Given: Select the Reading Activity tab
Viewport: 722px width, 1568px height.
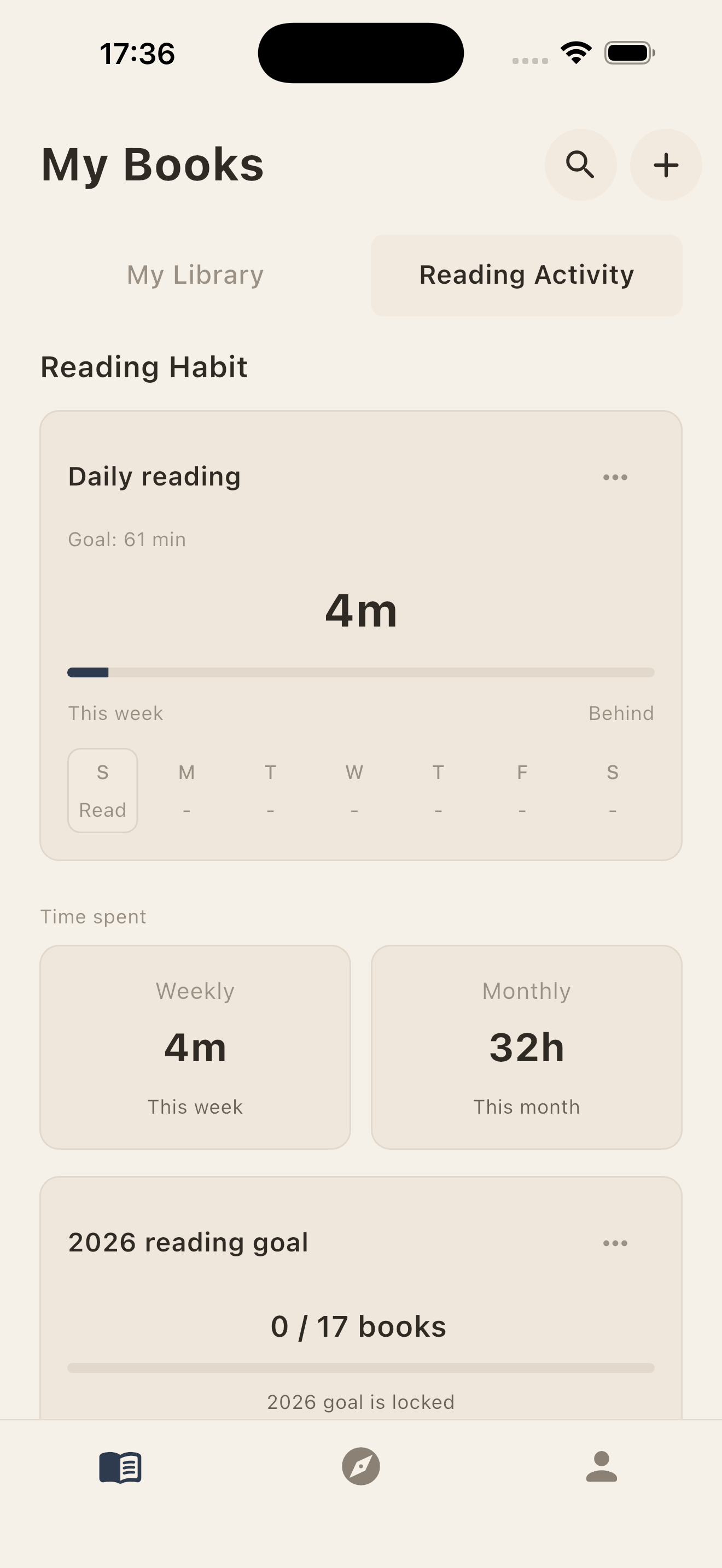Looking at the screenshot, I should click(x=527, y=275).
